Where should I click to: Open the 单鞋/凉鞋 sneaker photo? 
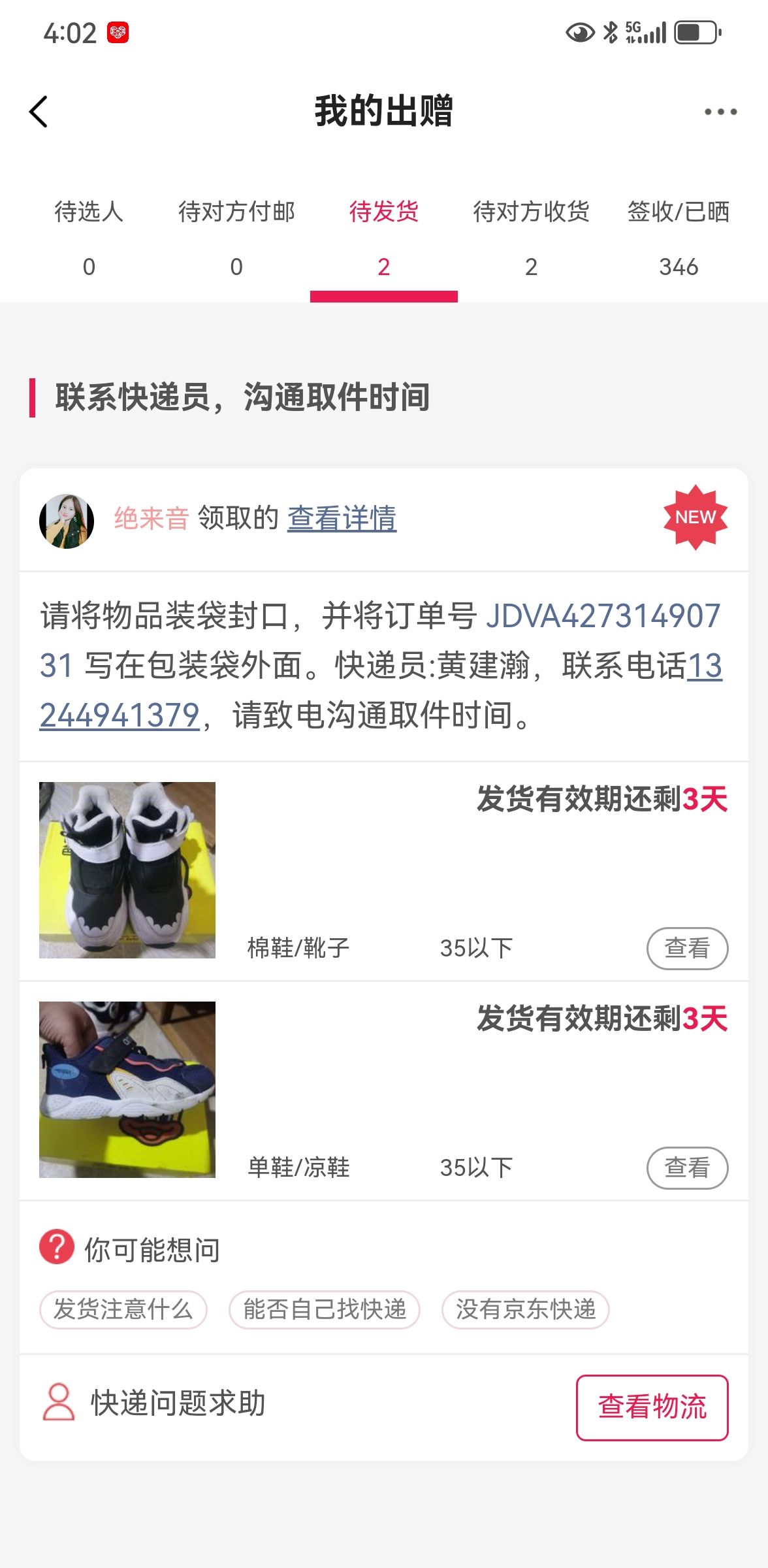(x=127, y=1090)
